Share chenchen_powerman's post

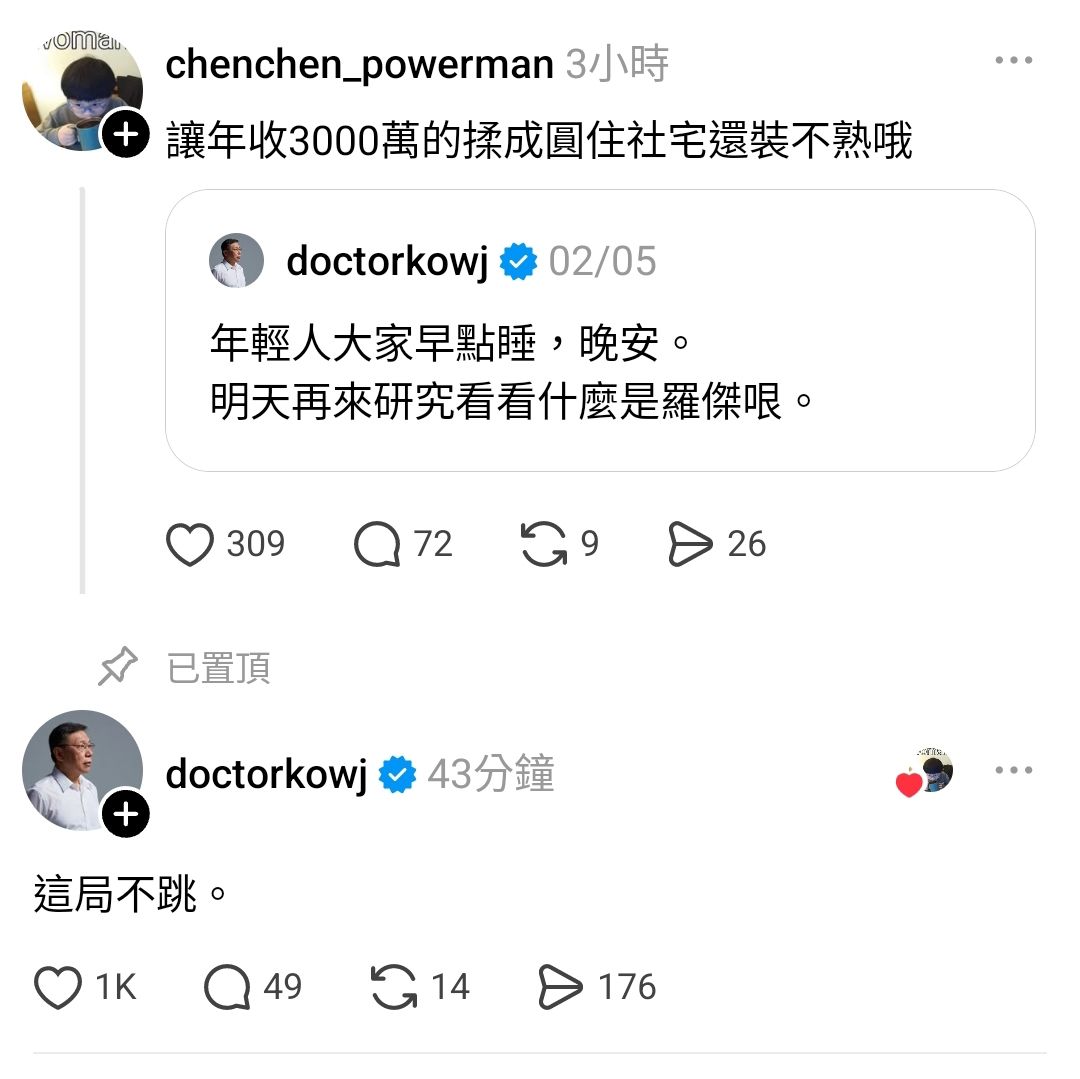point(690,545)
